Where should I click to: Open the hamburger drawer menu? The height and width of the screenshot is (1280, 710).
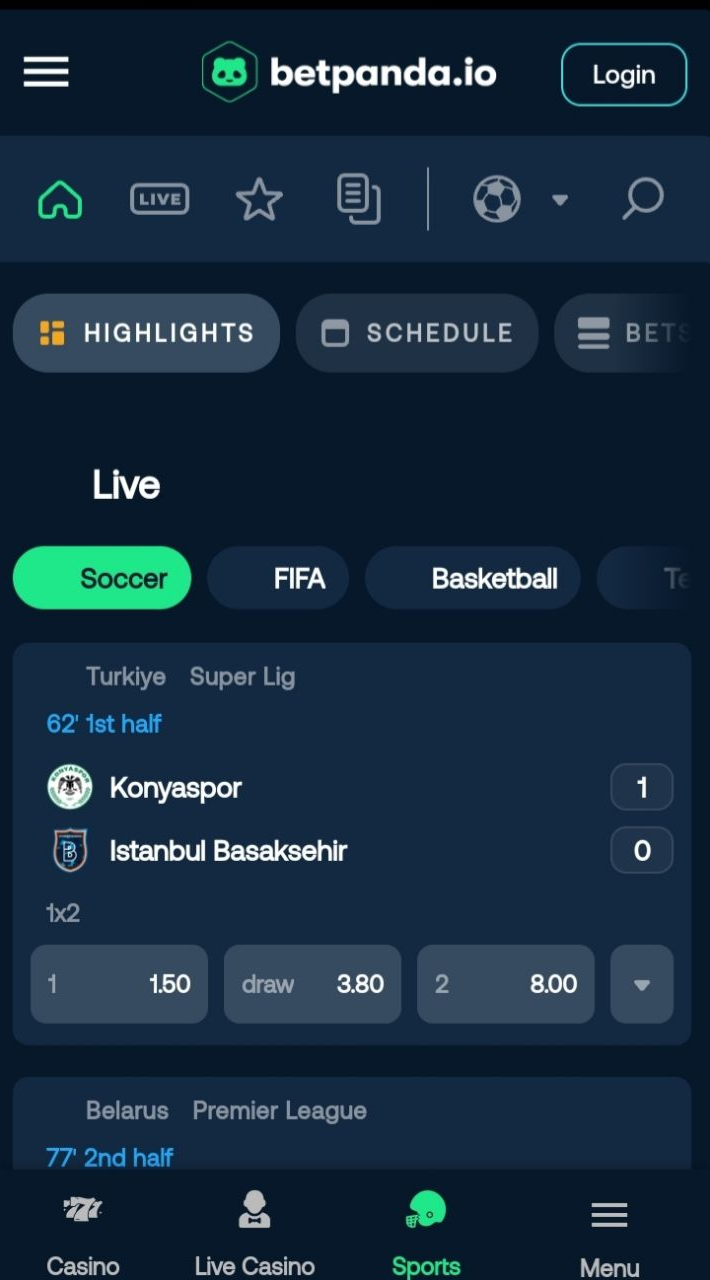46,72
